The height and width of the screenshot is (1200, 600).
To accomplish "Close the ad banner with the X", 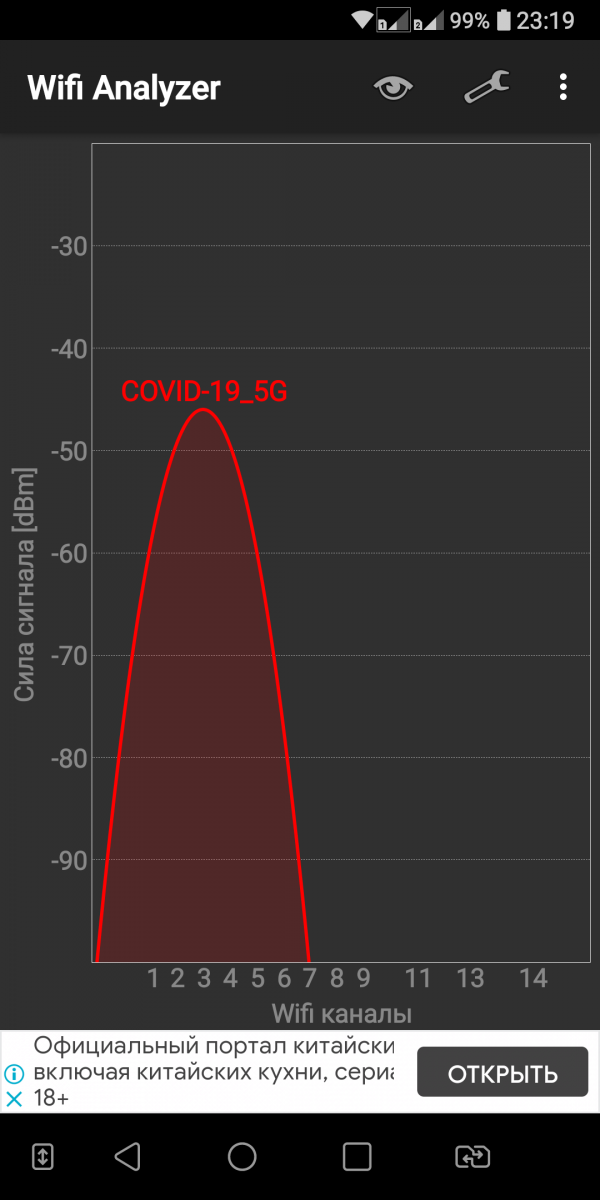I will tap(14, 1099).
